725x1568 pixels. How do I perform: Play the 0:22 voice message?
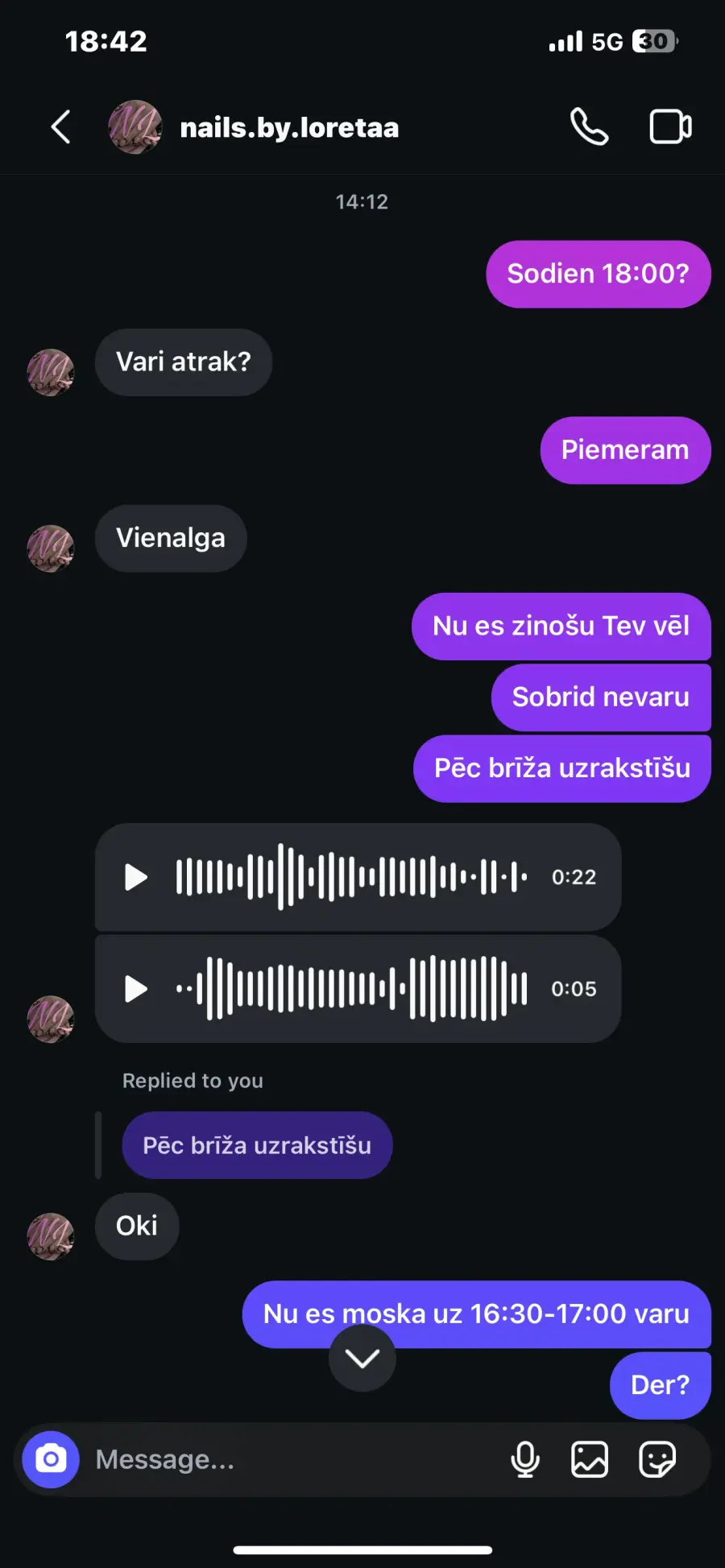[x=136, y=877]
